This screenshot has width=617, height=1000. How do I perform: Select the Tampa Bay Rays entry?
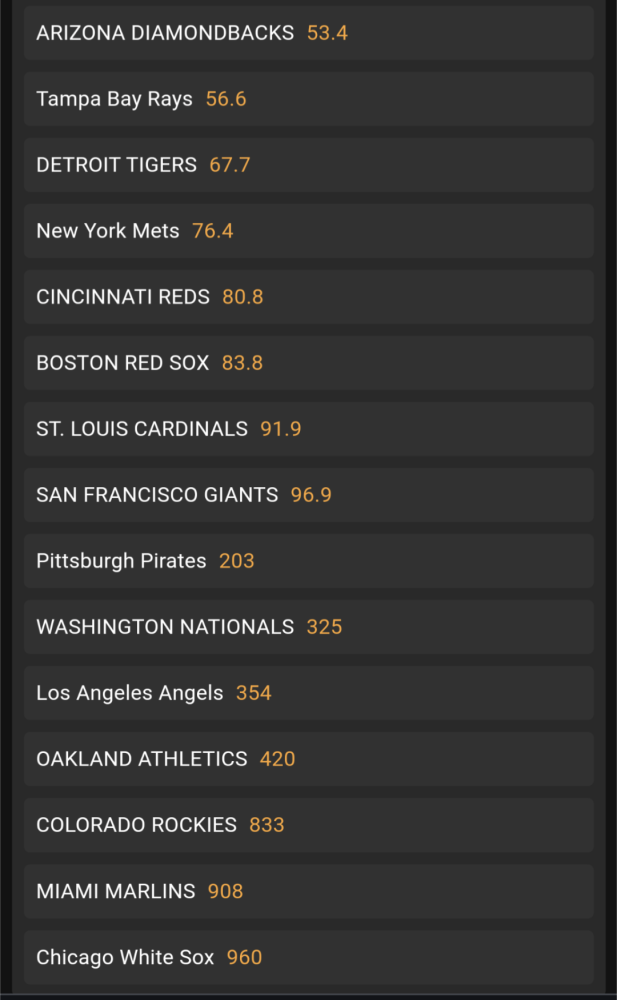coord(309,99)
